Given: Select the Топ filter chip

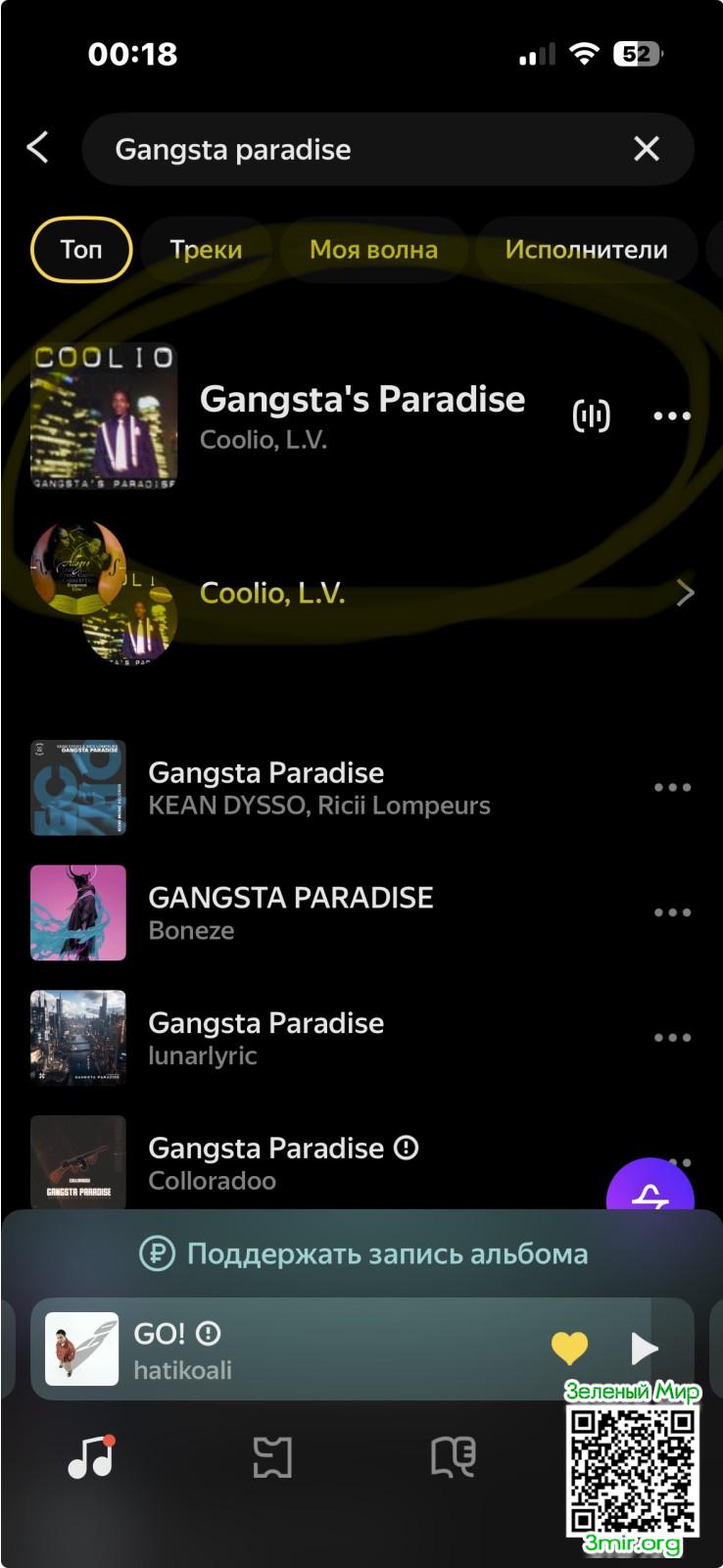Looking at the screenshot, I should 81,250.
